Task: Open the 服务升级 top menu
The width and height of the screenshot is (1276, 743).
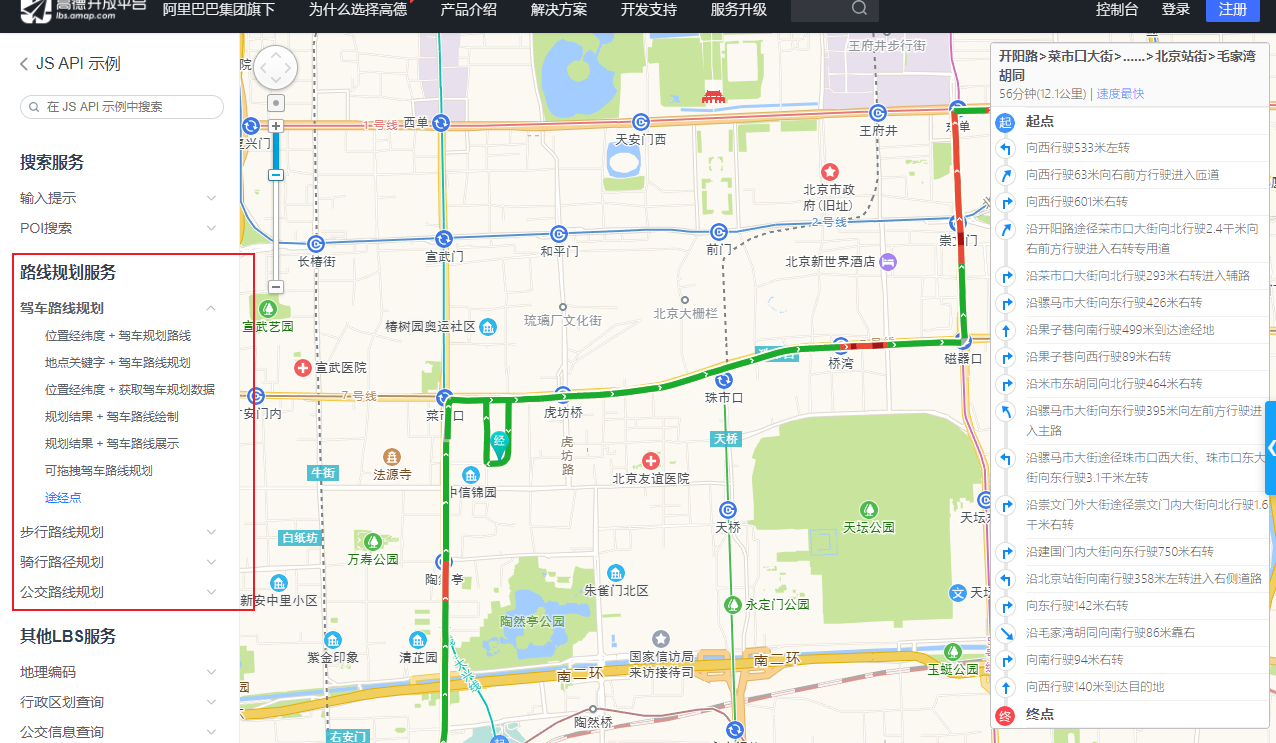Action: pyautogui.click(x=738, y=10)
